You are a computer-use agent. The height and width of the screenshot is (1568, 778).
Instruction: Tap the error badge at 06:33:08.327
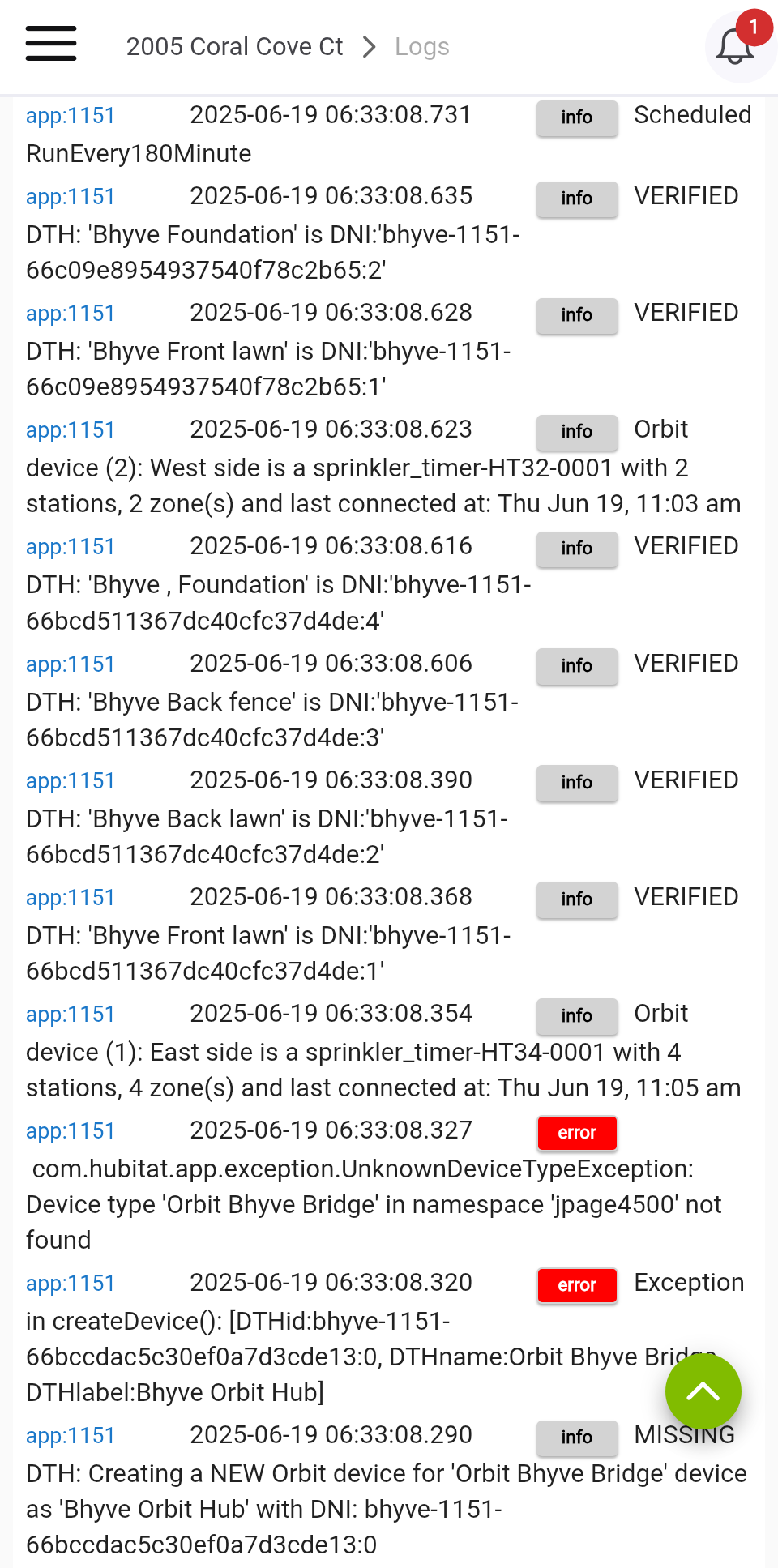coord(577,1133)
